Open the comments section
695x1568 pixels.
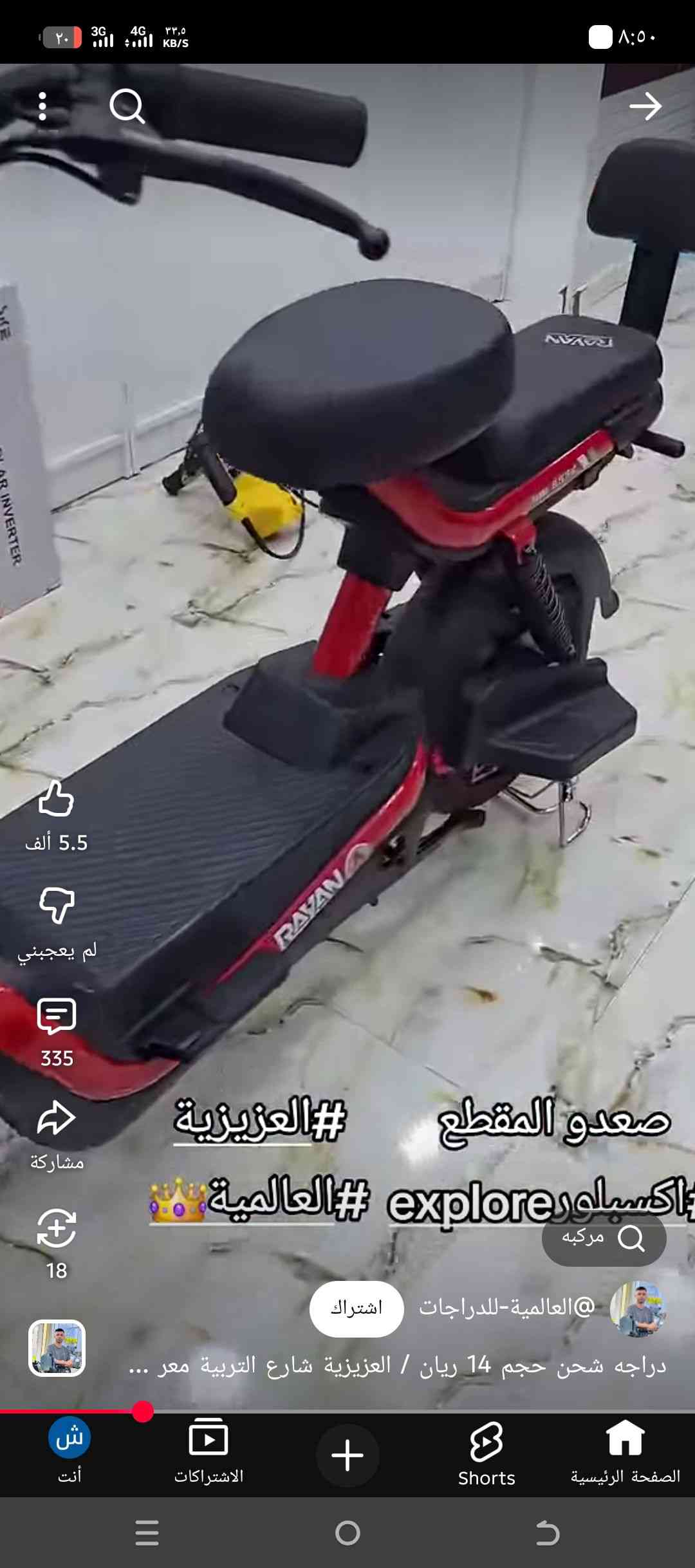pos(57,1017)
